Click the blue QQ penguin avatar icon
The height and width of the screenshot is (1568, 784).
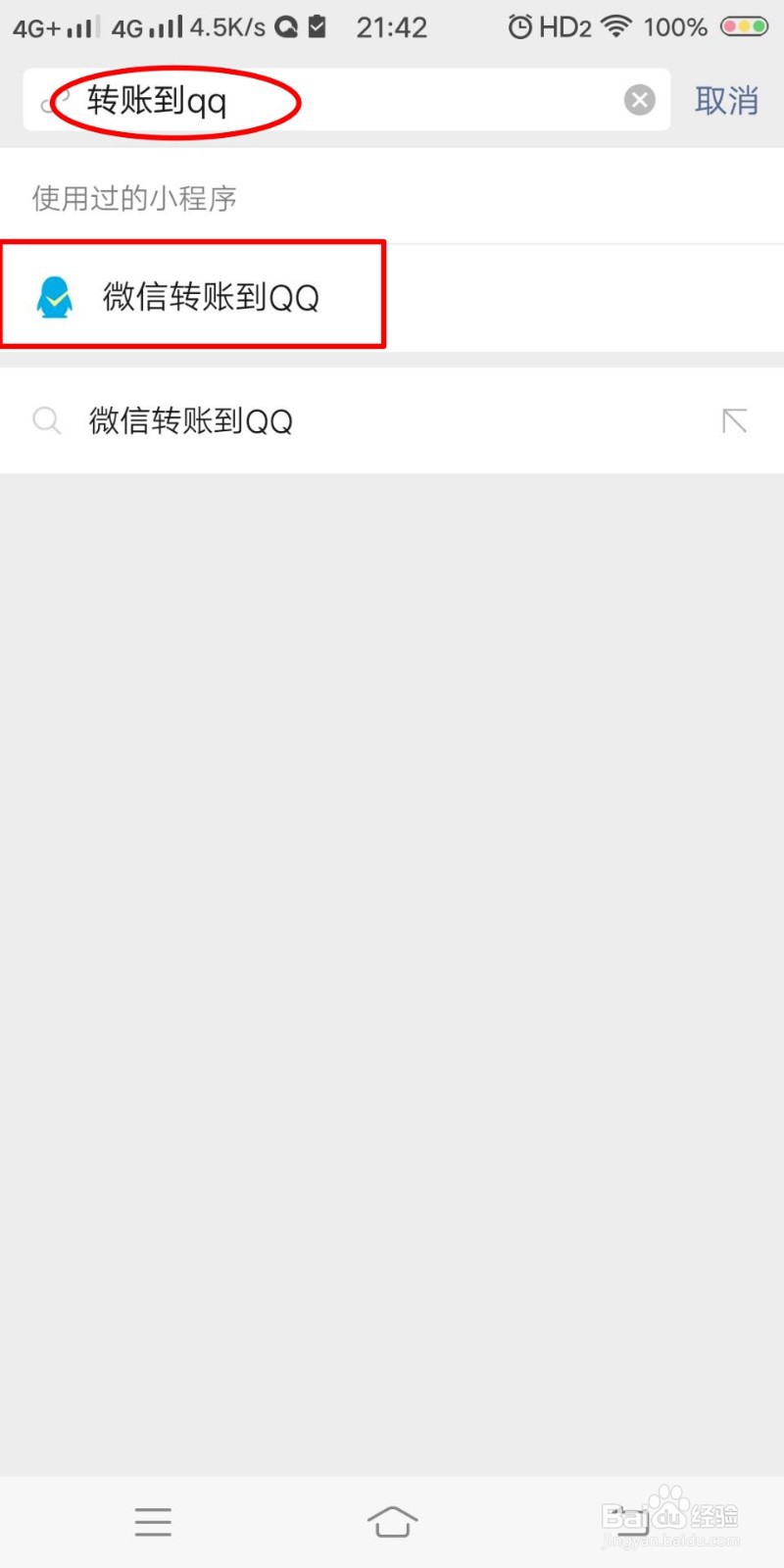(x=54, y=295)
